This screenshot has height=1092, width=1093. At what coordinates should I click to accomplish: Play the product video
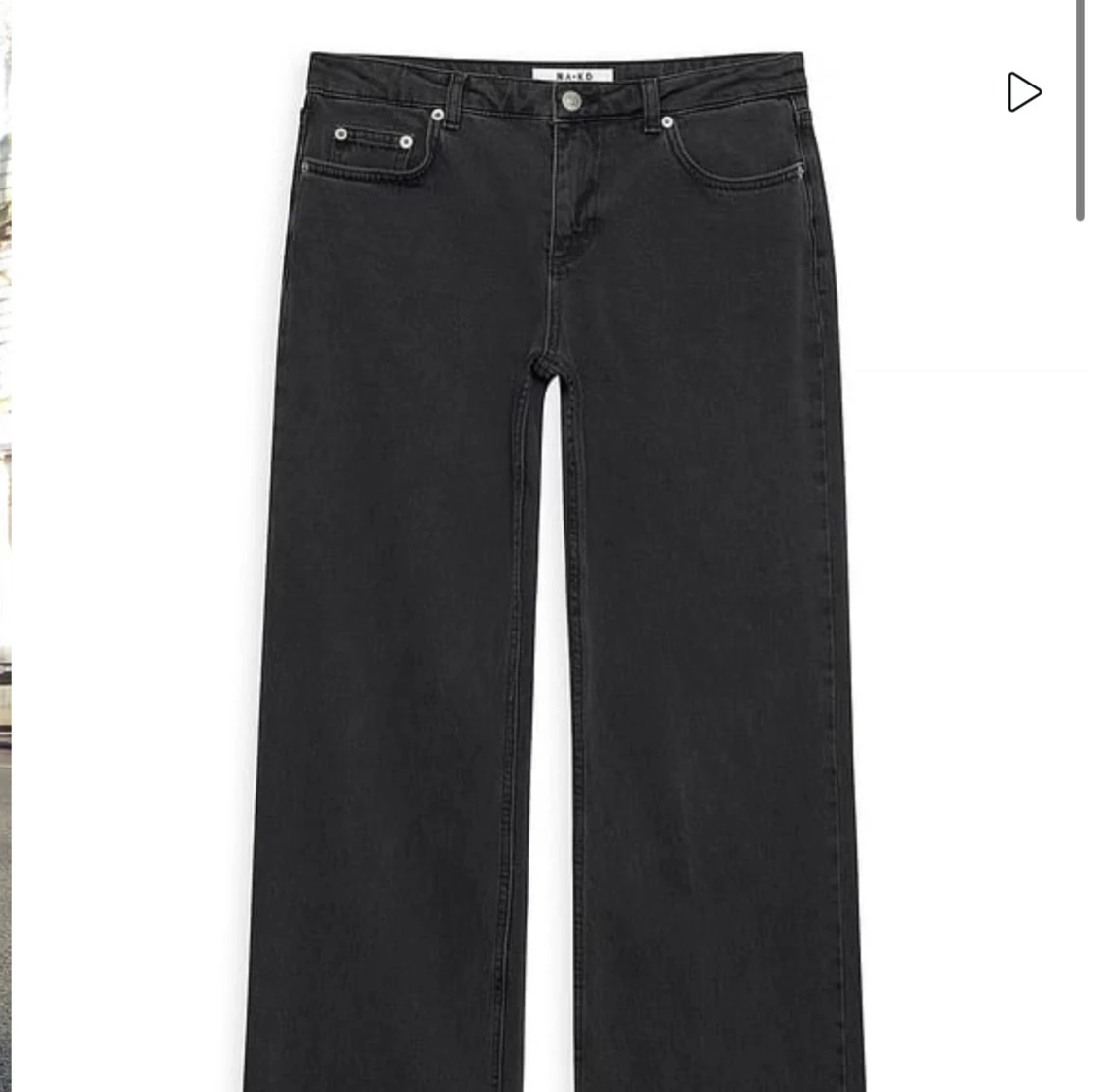coord(1023,91)
